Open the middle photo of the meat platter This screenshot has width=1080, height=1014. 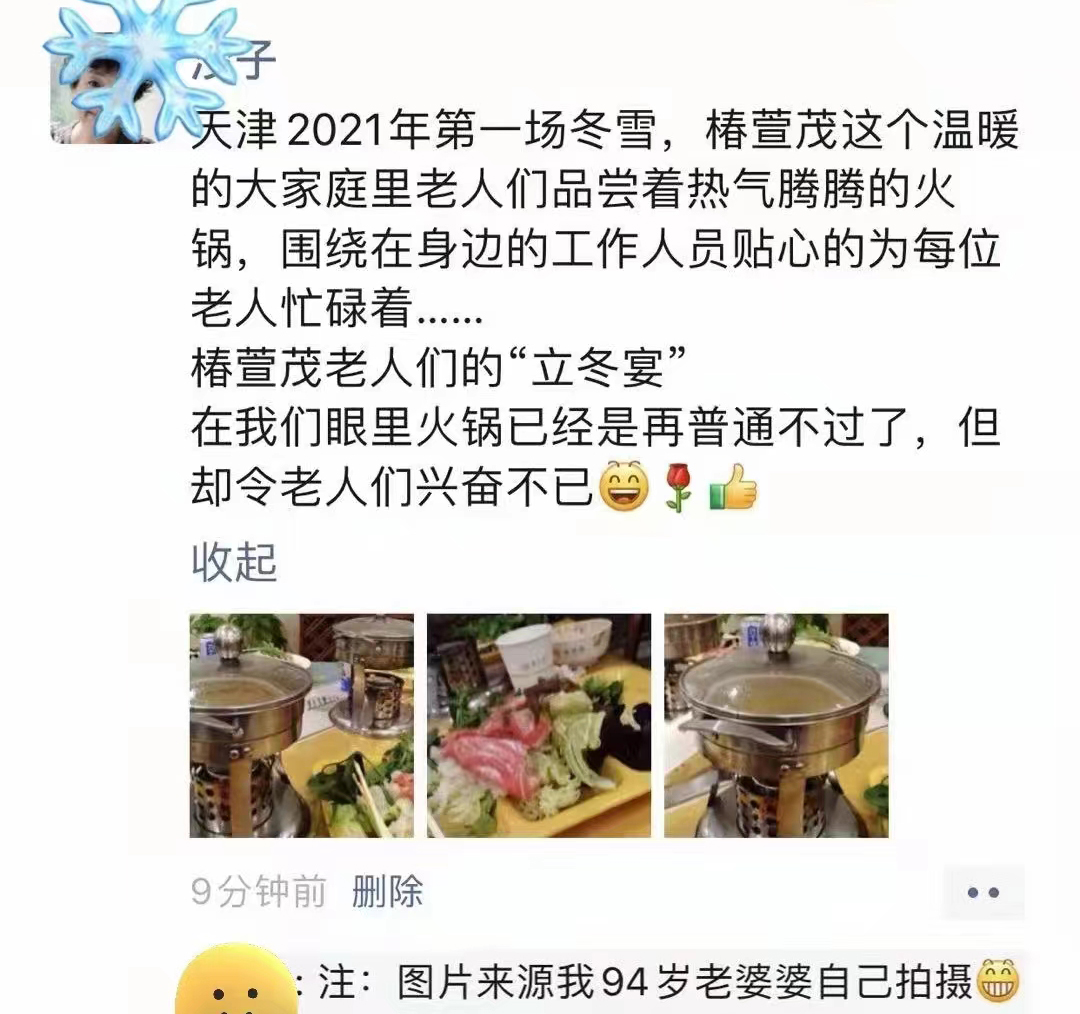click(538, 725)
